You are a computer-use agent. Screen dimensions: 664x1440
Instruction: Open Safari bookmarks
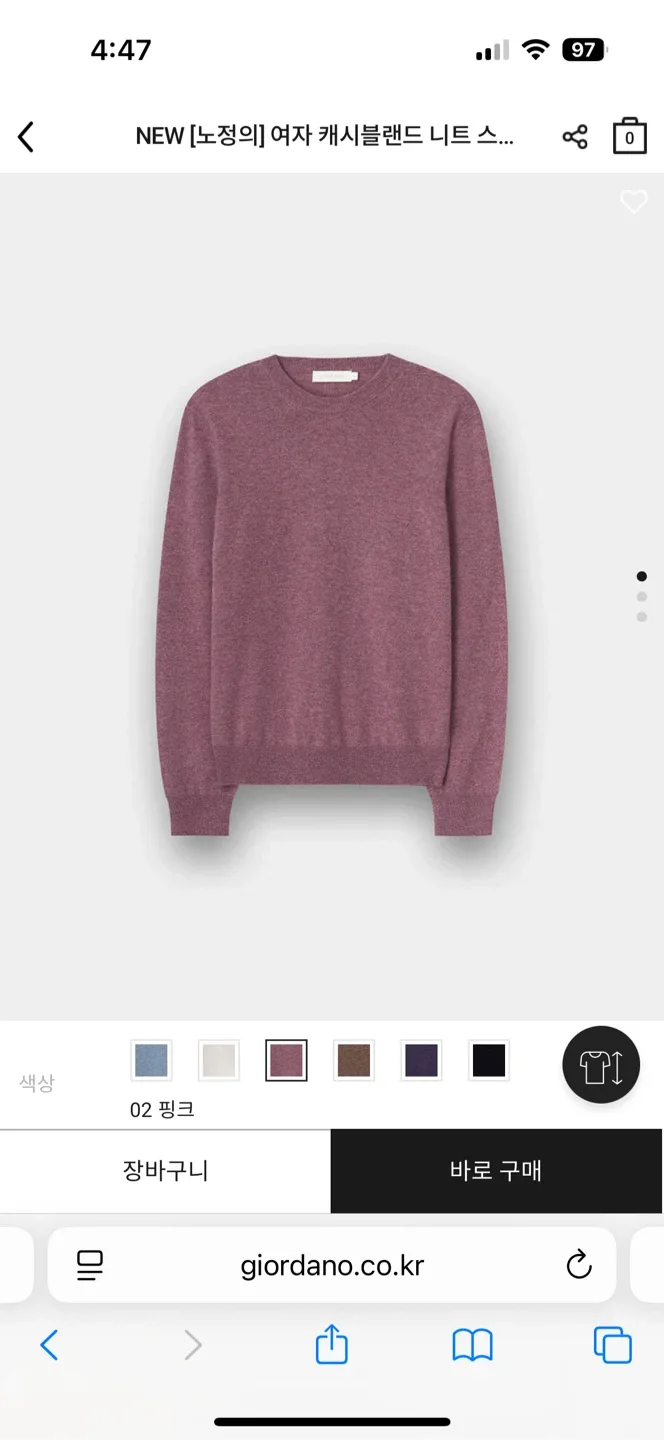pos(472,1345)
